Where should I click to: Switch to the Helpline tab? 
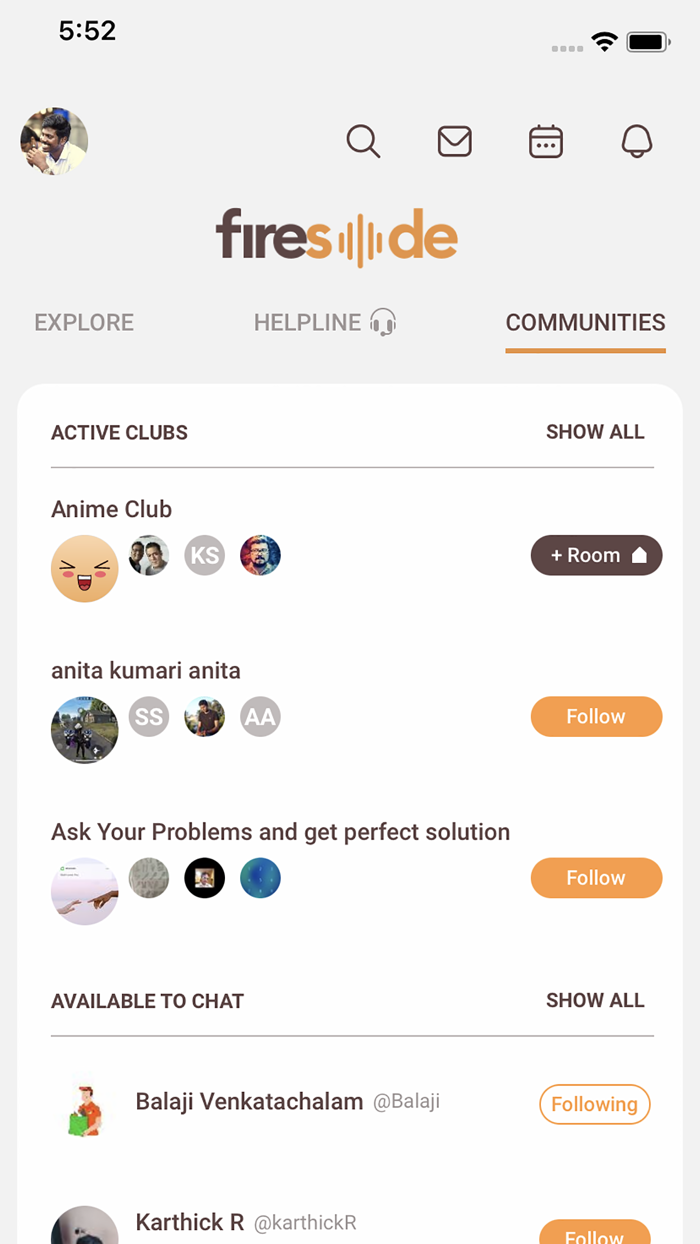tap(325, 323)
